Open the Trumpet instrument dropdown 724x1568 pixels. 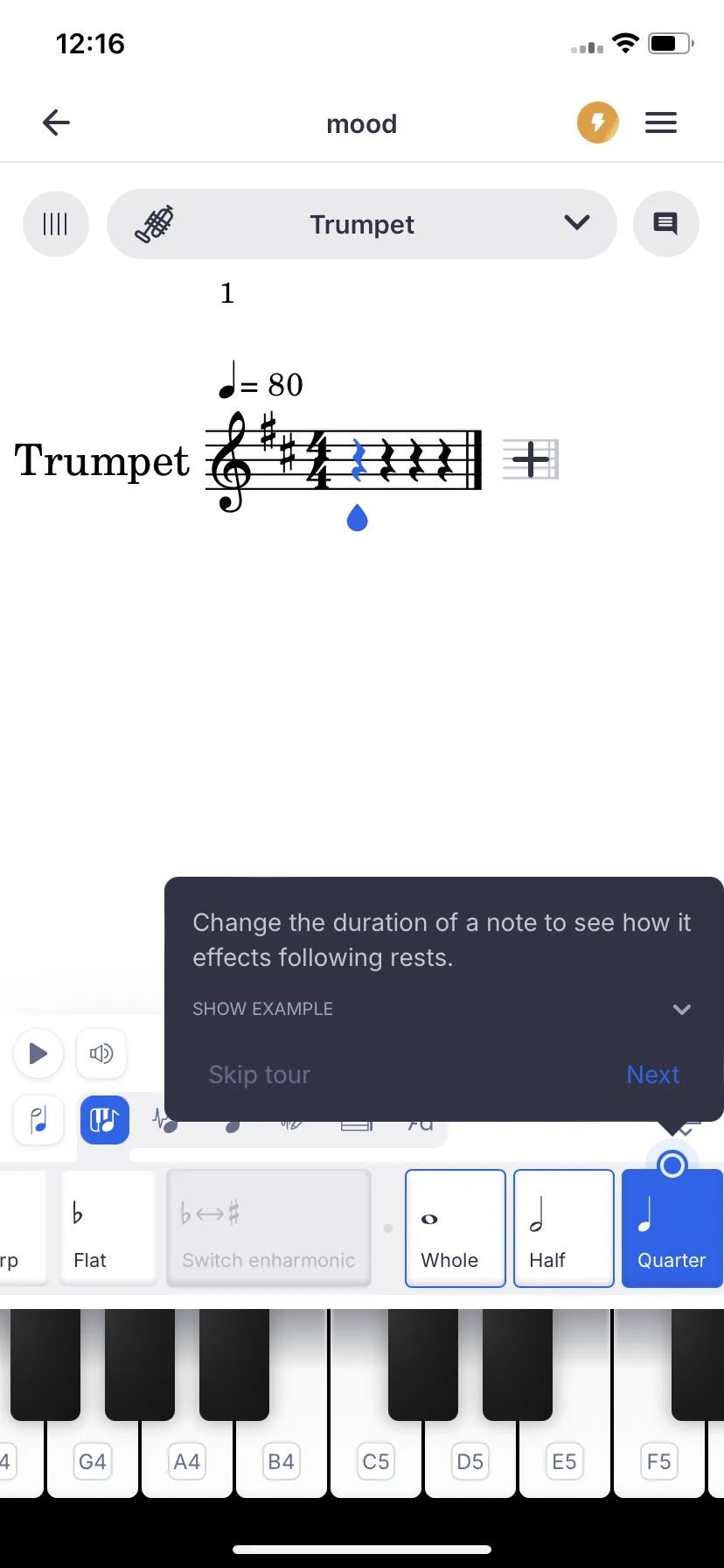tap(362, 224)
